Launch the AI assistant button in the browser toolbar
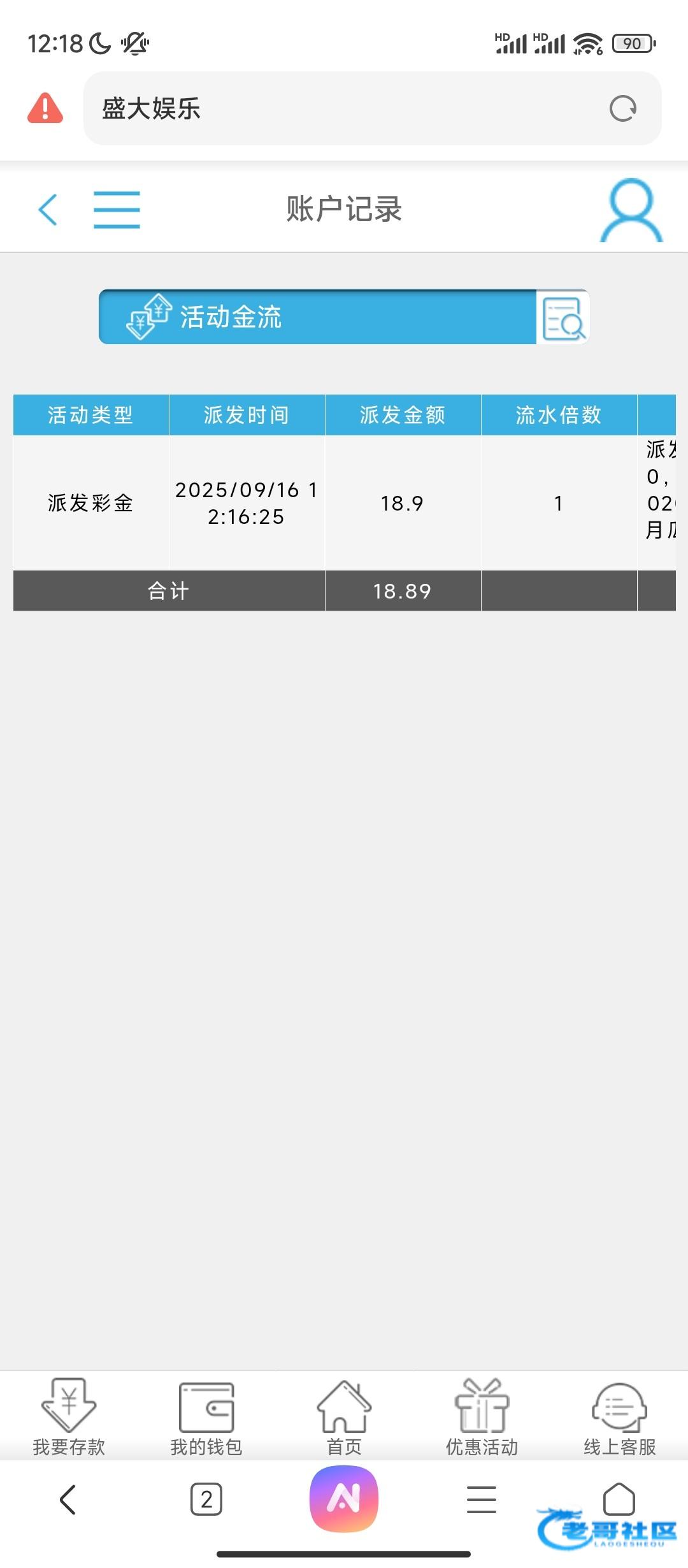Viewport: 688px width, 1568px height. (344, 1499)
